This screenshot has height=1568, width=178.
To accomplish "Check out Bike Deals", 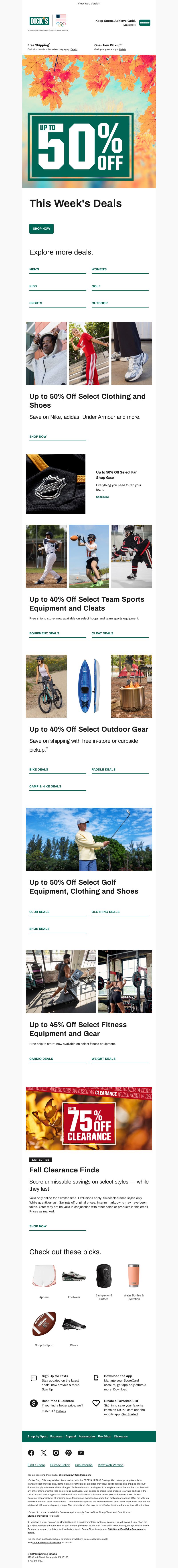I will tap(38, 769).
